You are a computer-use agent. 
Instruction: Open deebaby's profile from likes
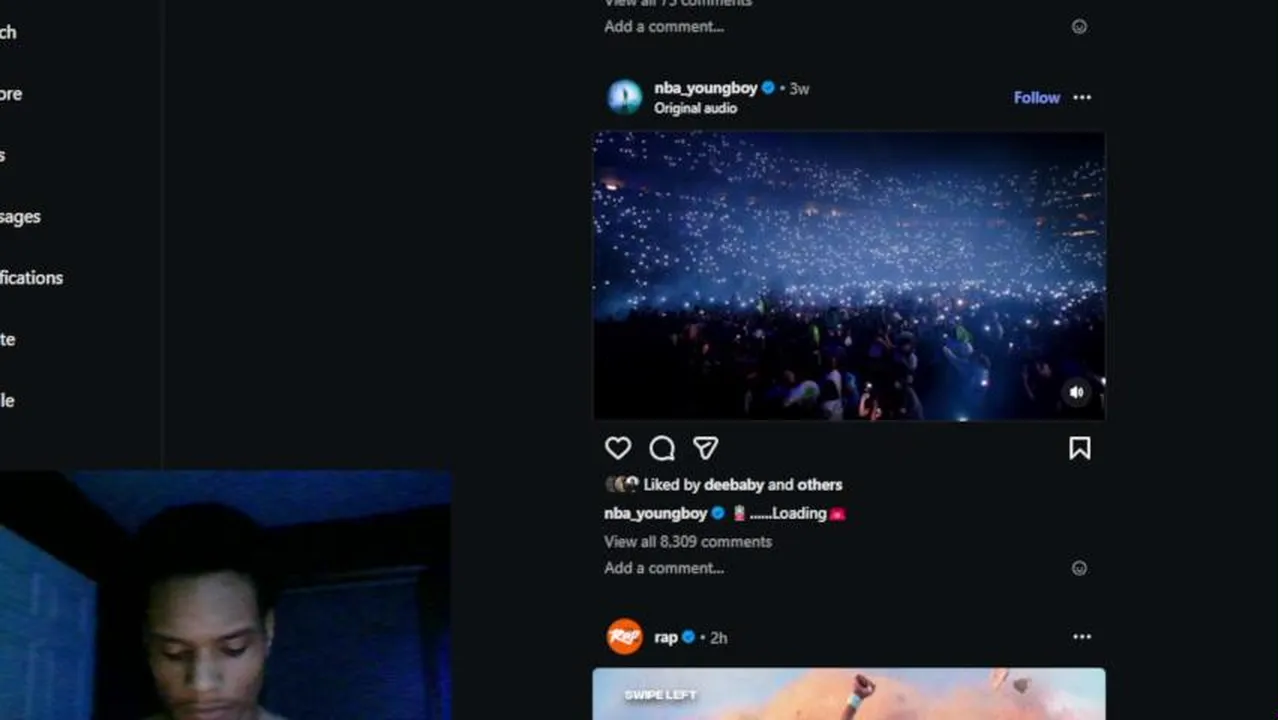click(733, 484)
